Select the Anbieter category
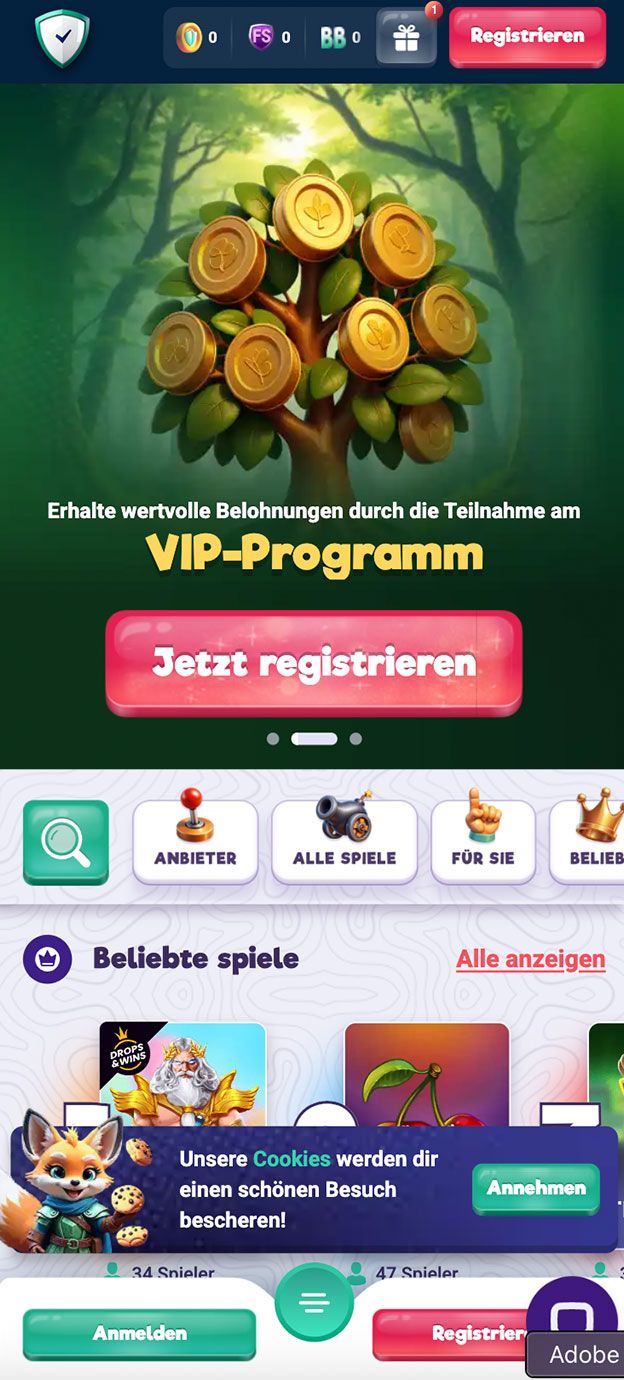624x1380 pixels. click(x=195, y=841)
